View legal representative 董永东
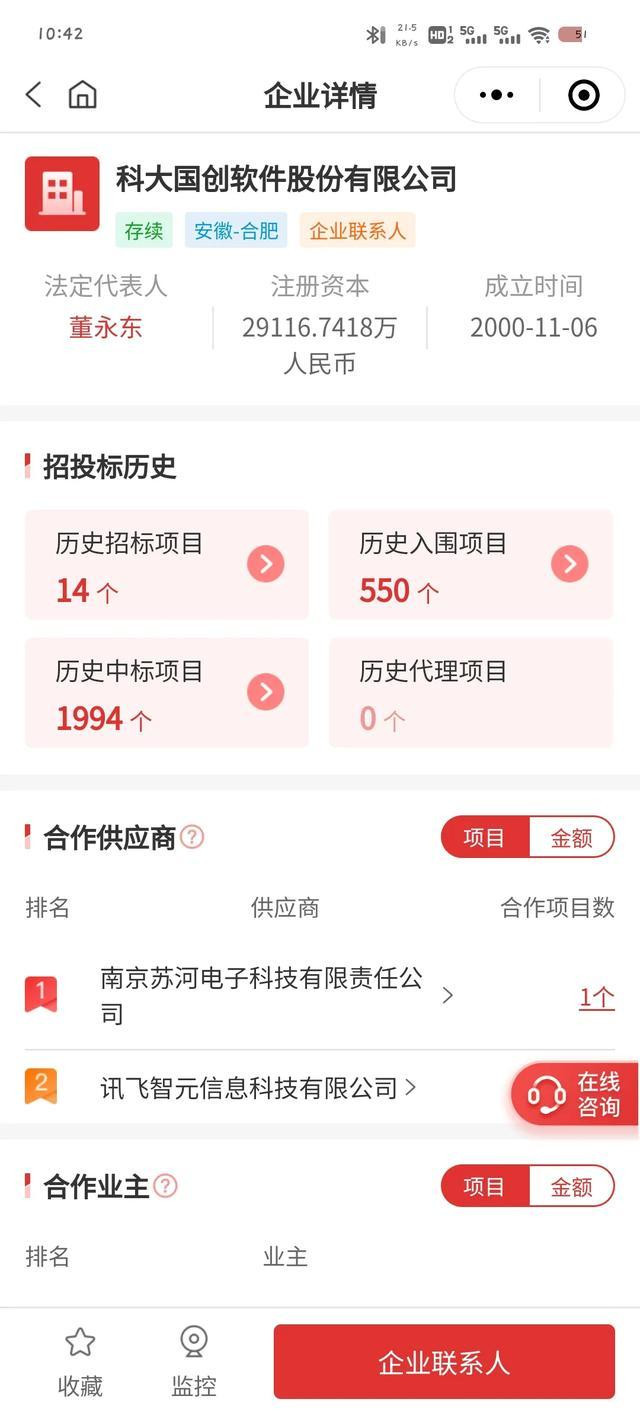The image size is (640, 1415). pos(105,328)
